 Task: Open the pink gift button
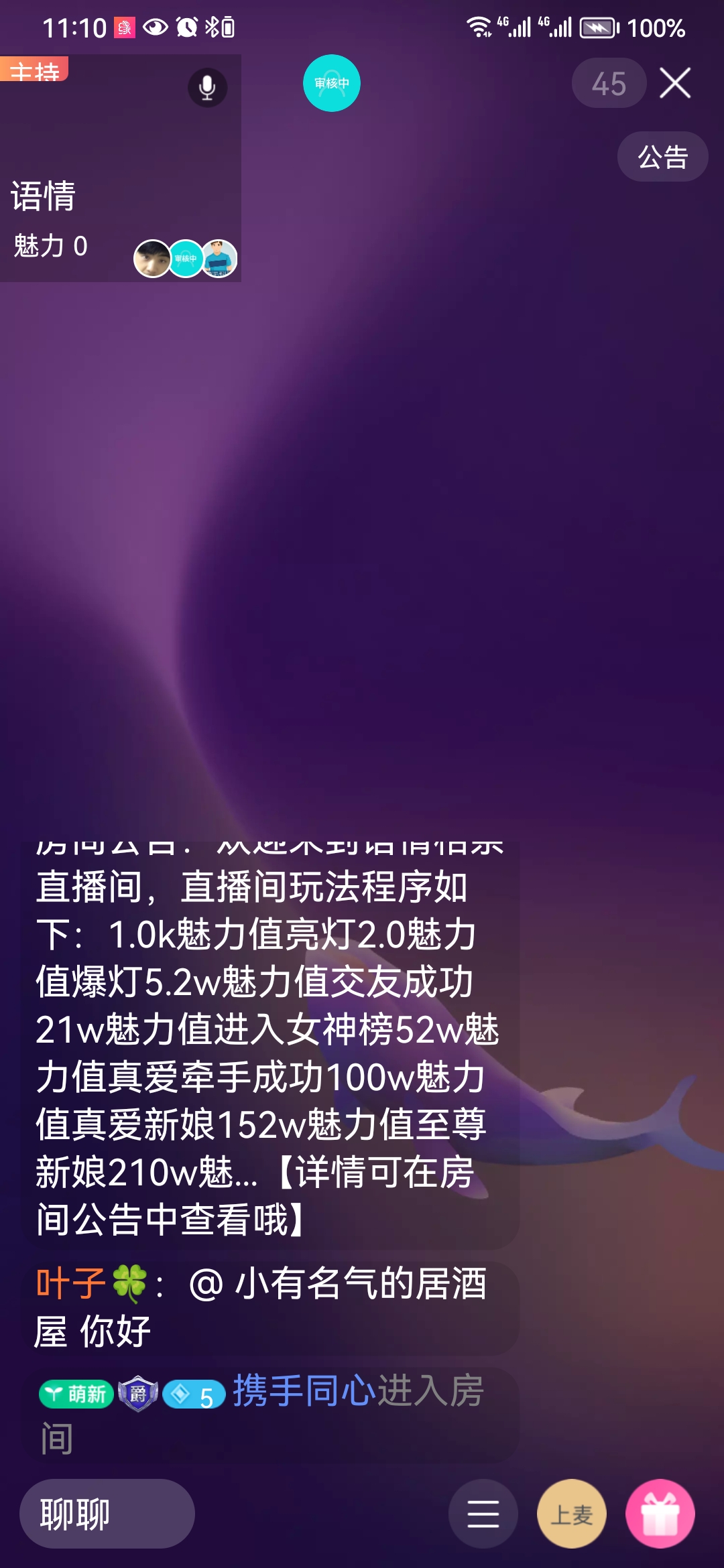pos(660,1514)
